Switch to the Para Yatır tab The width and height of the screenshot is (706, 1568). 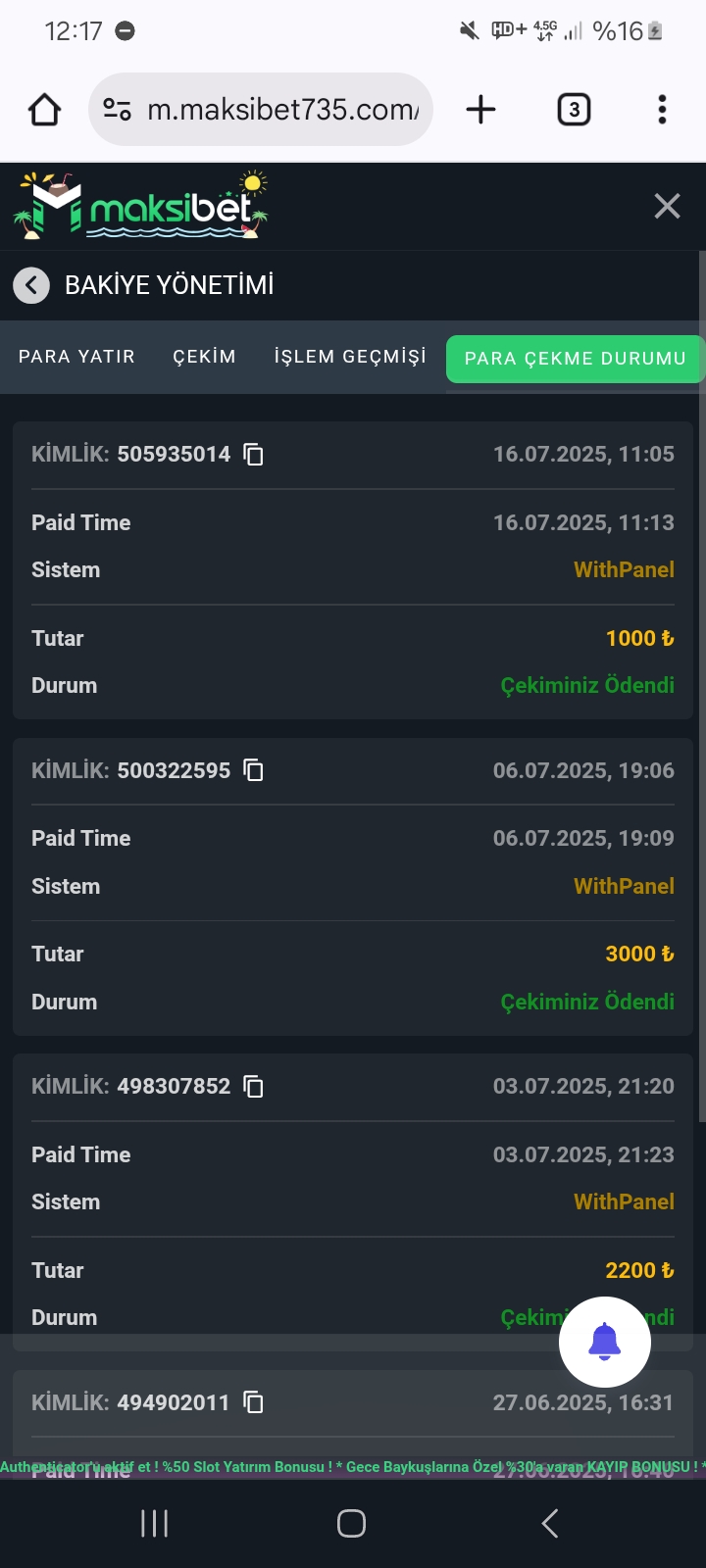click(76, 357)
